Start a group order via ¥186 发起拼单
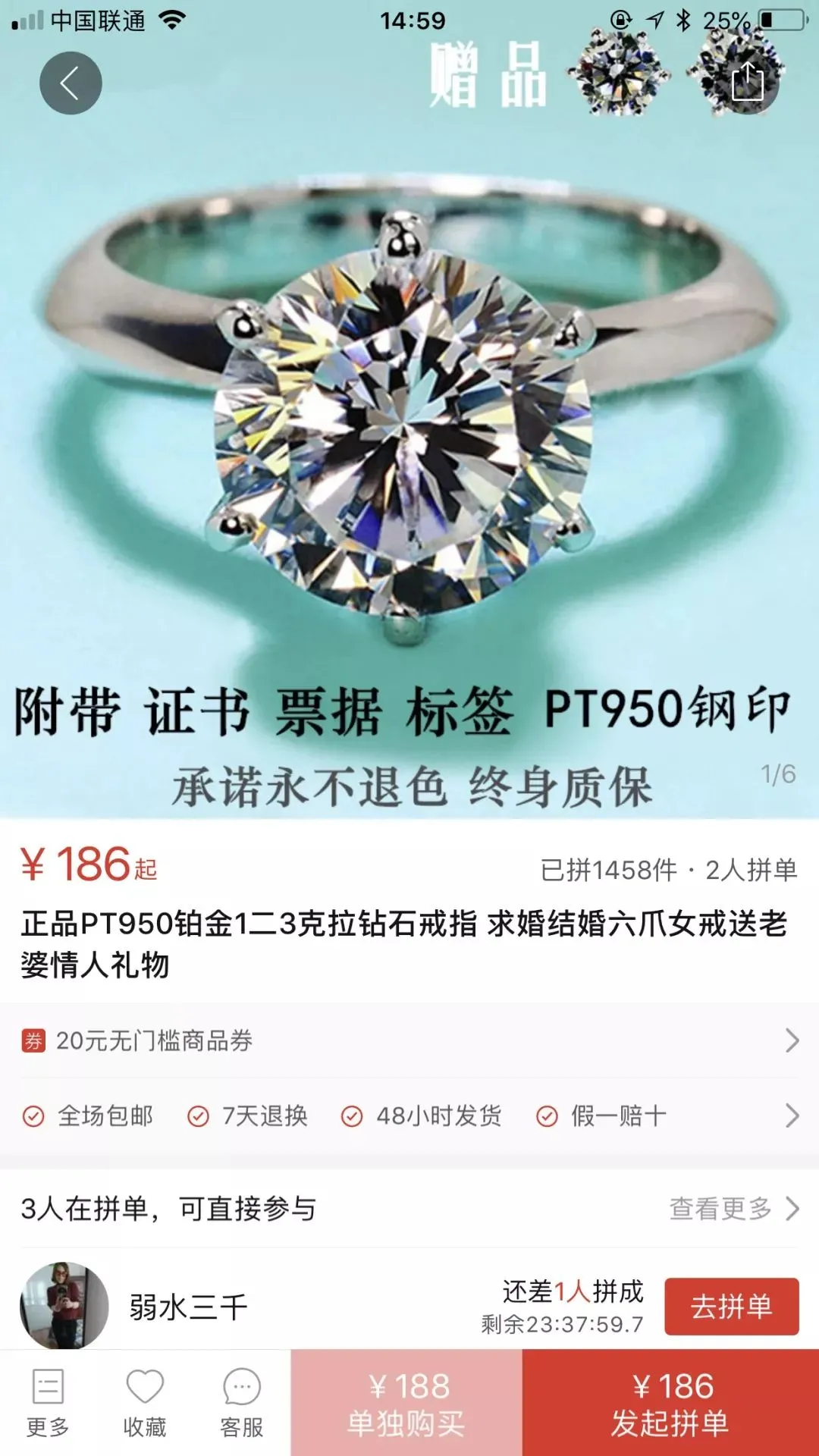The image size is (819, 1456). 670,1403
